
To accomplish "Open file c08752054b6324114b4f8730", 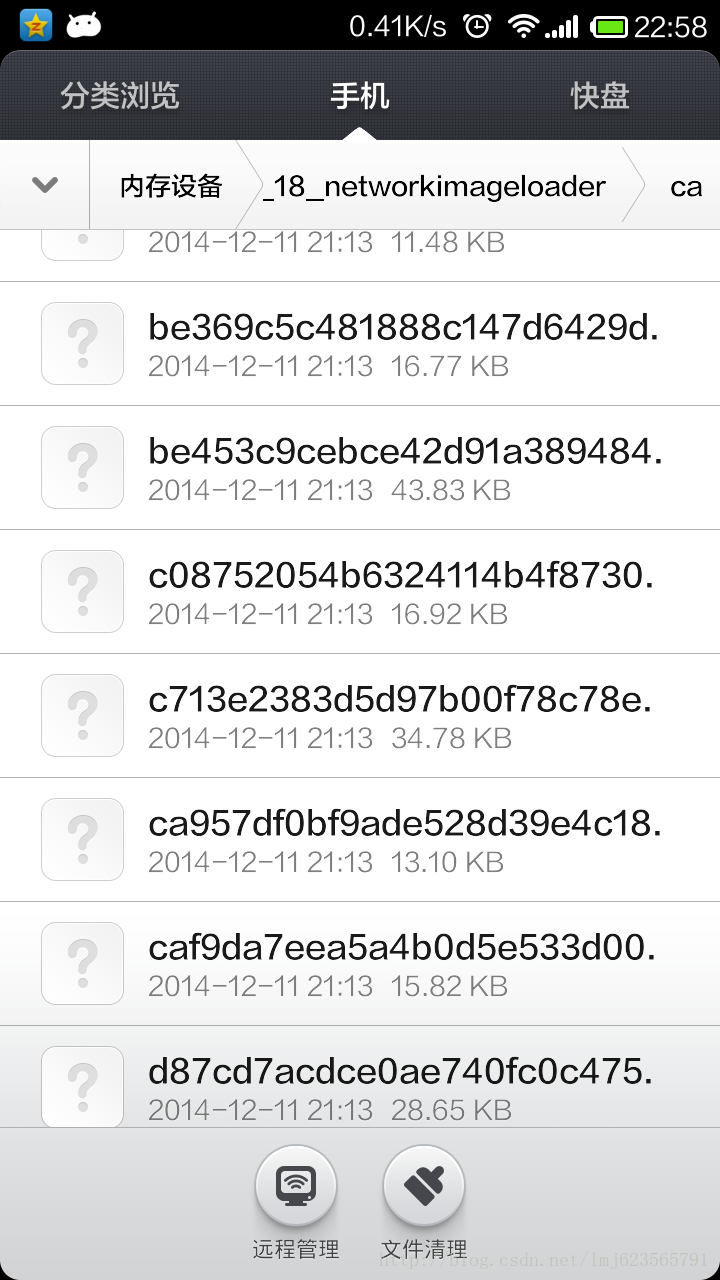I will (360, 591).
